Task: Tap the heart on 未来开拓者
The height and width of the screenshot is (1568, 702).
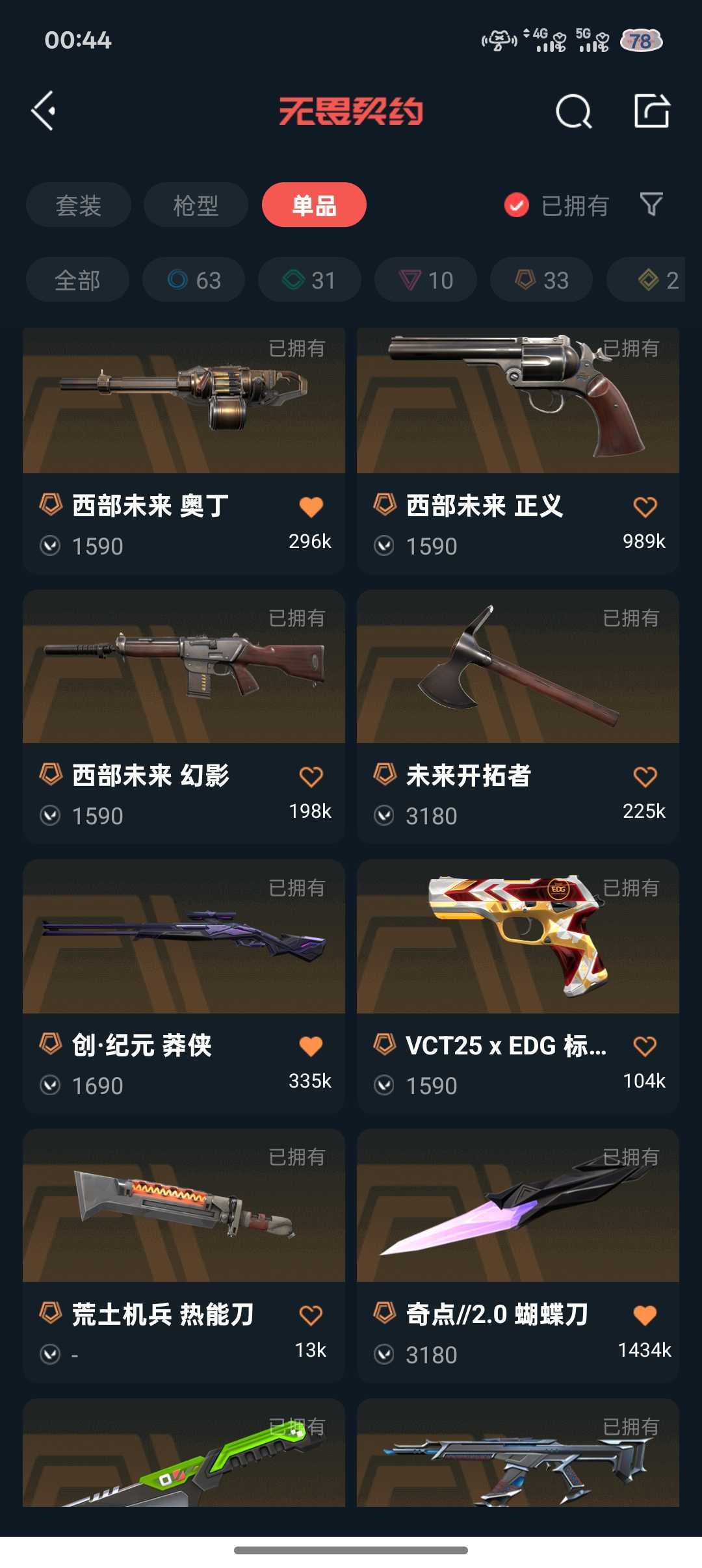Action: (645, 776)
